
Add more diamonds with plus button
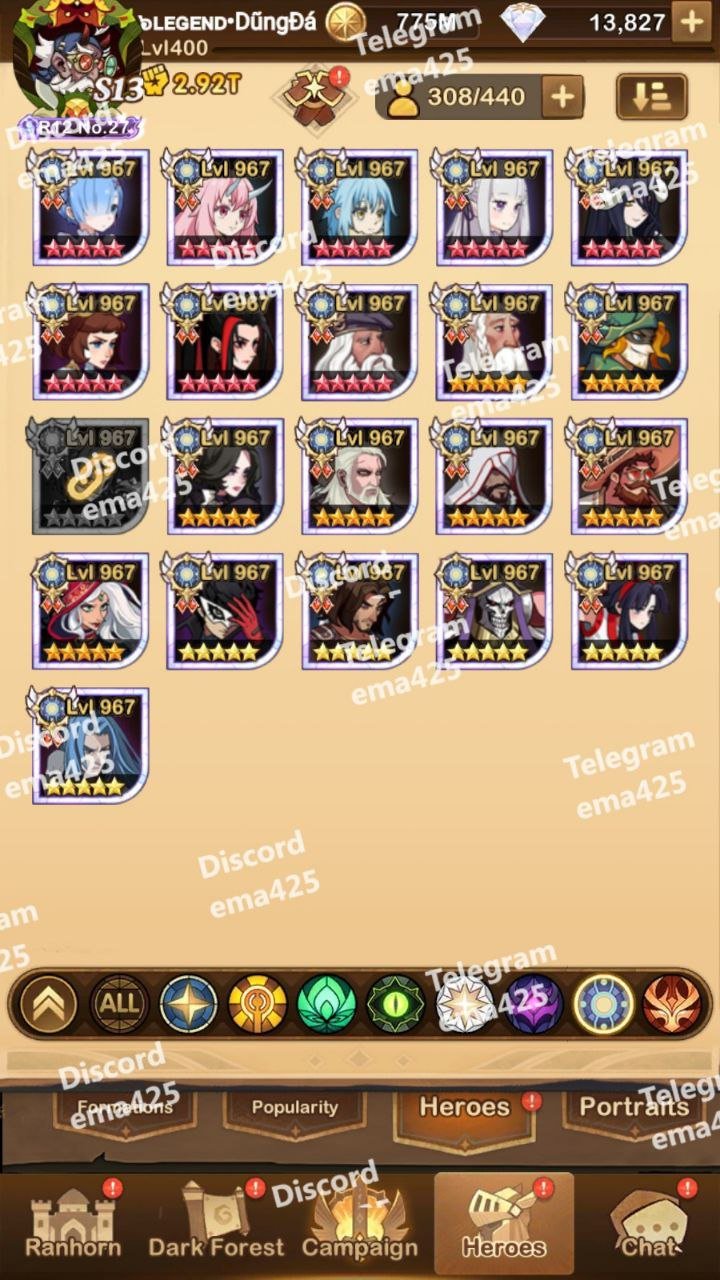tap(691, 21)
